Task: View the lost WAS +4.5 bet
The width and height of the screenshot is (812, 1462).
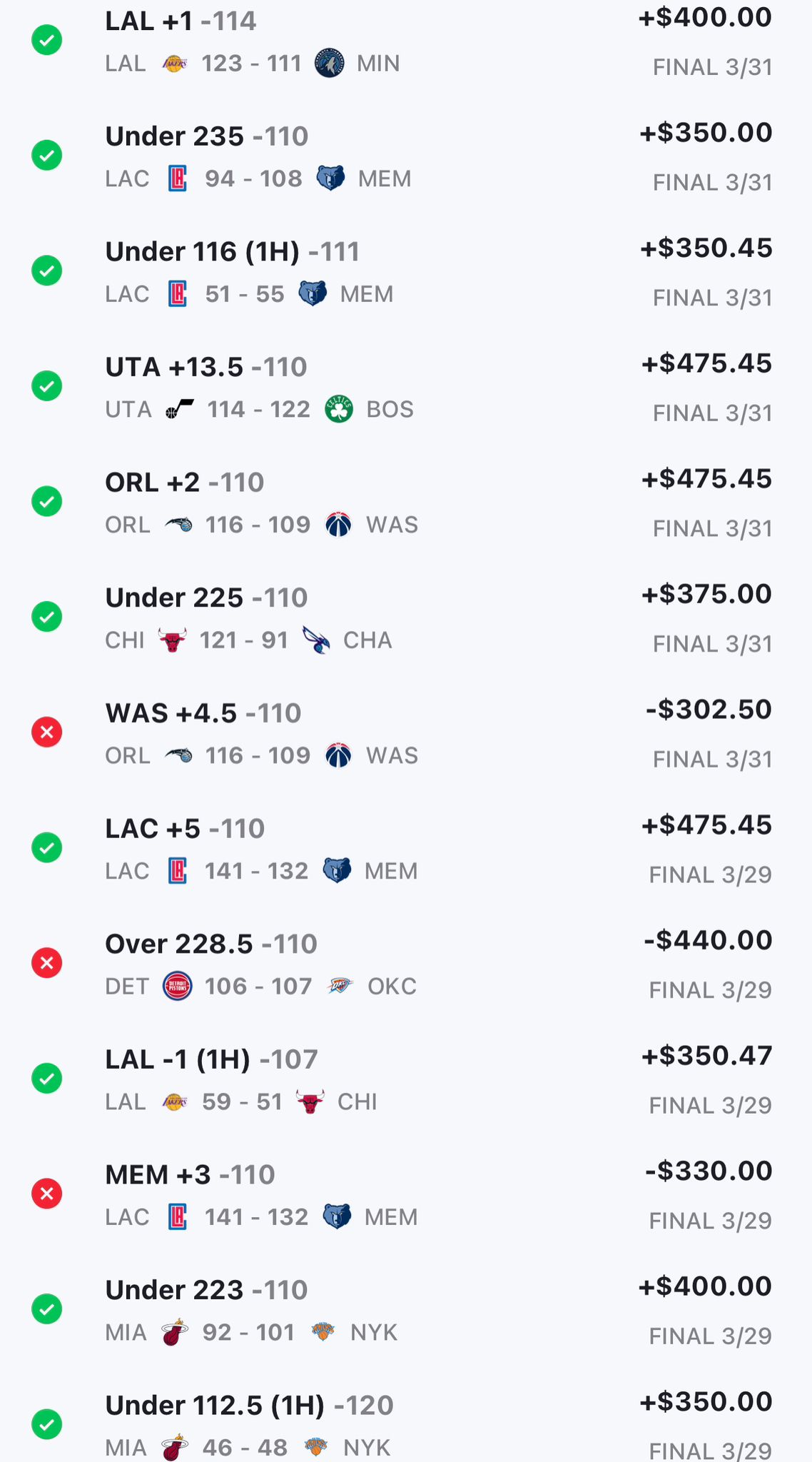Action: coord(405,733)
